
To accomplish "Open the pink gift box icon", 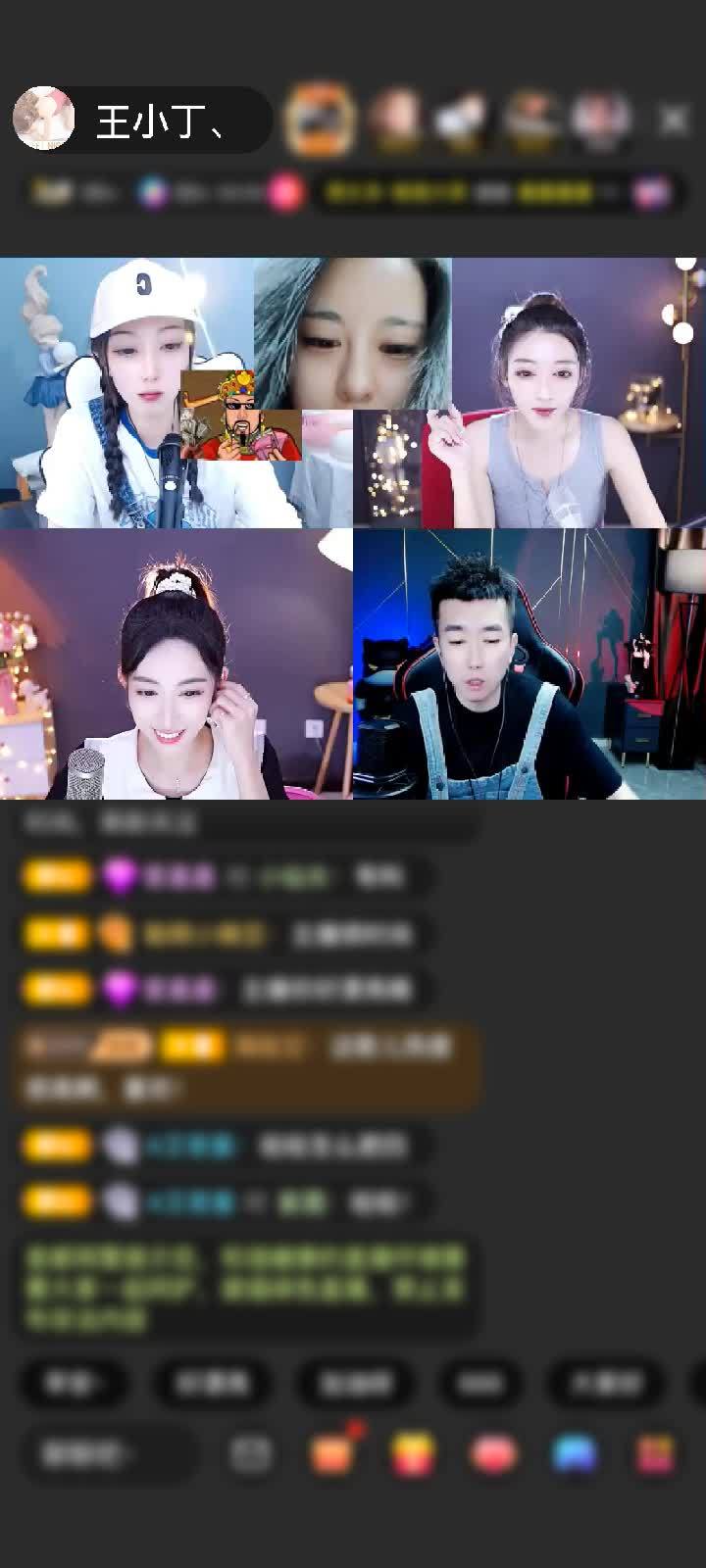I will tap(655, 1454).
